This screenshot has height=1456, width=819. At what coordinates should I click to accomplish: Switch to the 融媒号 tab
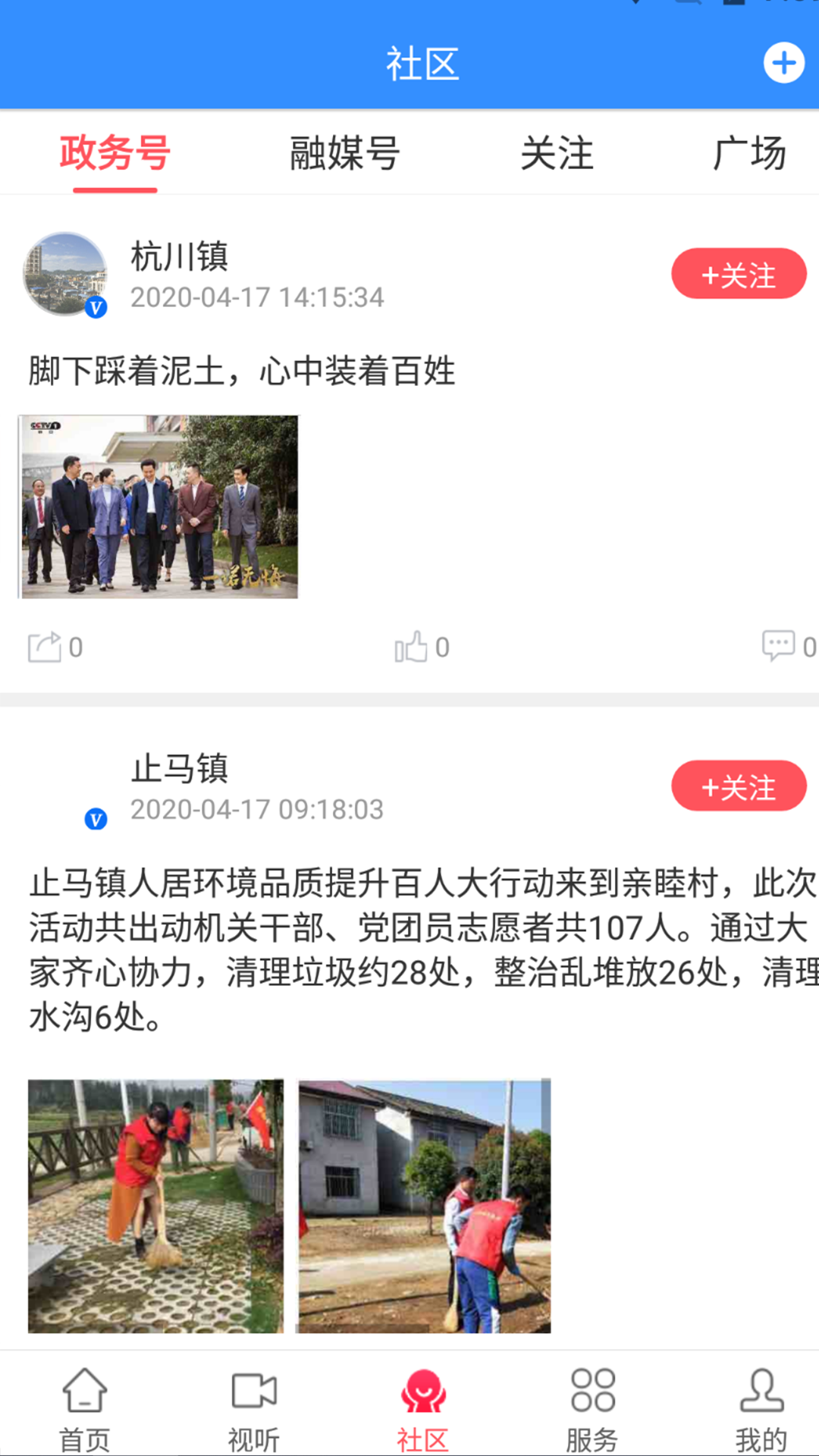[x=344, y=153]
